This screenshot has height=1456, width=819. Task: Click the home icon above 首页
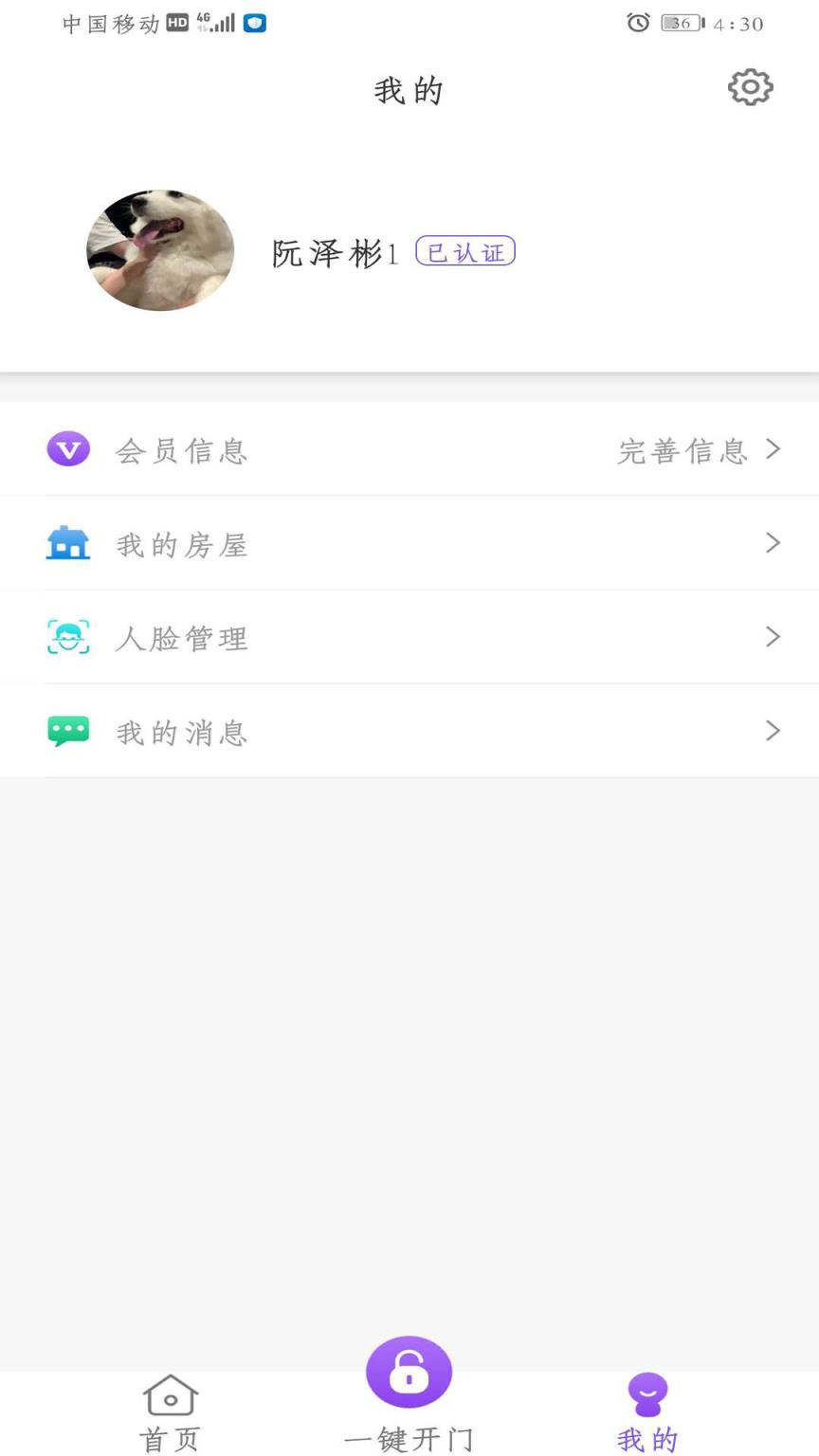(x=170, y=1394)
